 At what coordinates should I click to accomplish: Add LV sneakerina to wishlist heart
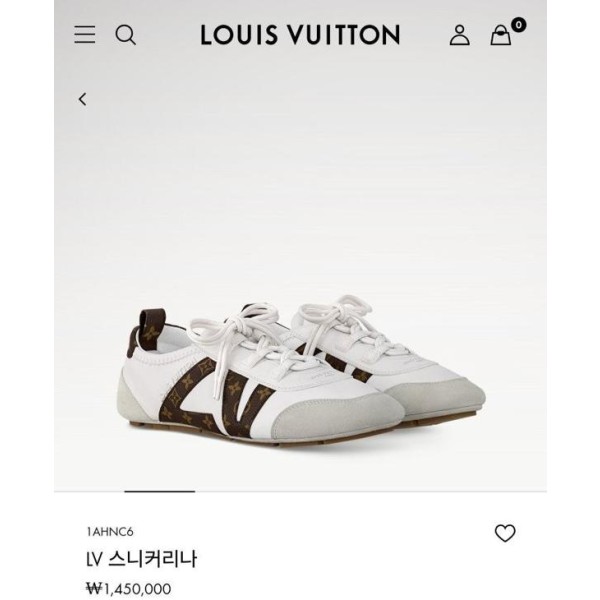(505, 534)
